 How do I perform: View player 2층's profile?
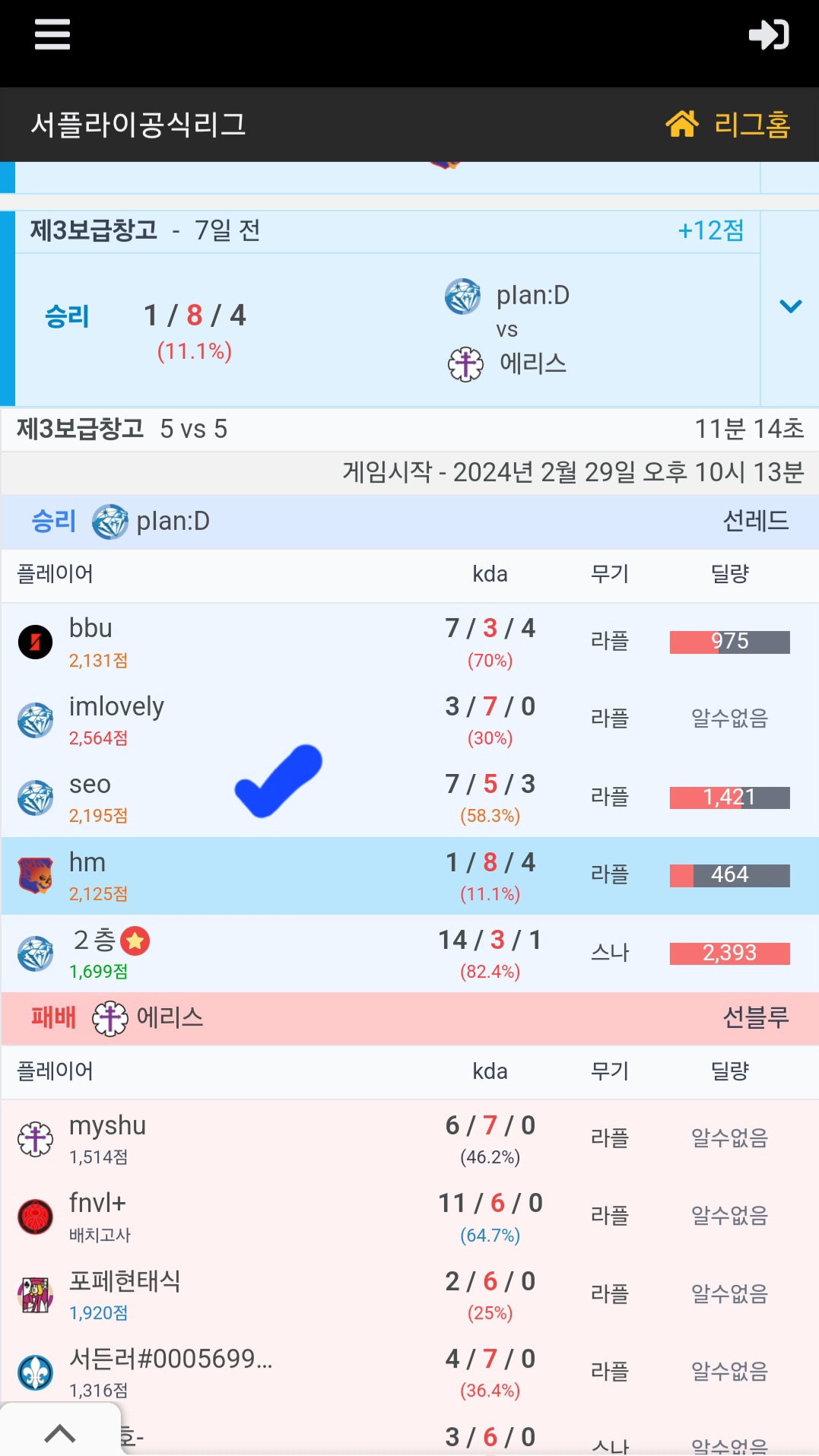click(x=94, y=941)
